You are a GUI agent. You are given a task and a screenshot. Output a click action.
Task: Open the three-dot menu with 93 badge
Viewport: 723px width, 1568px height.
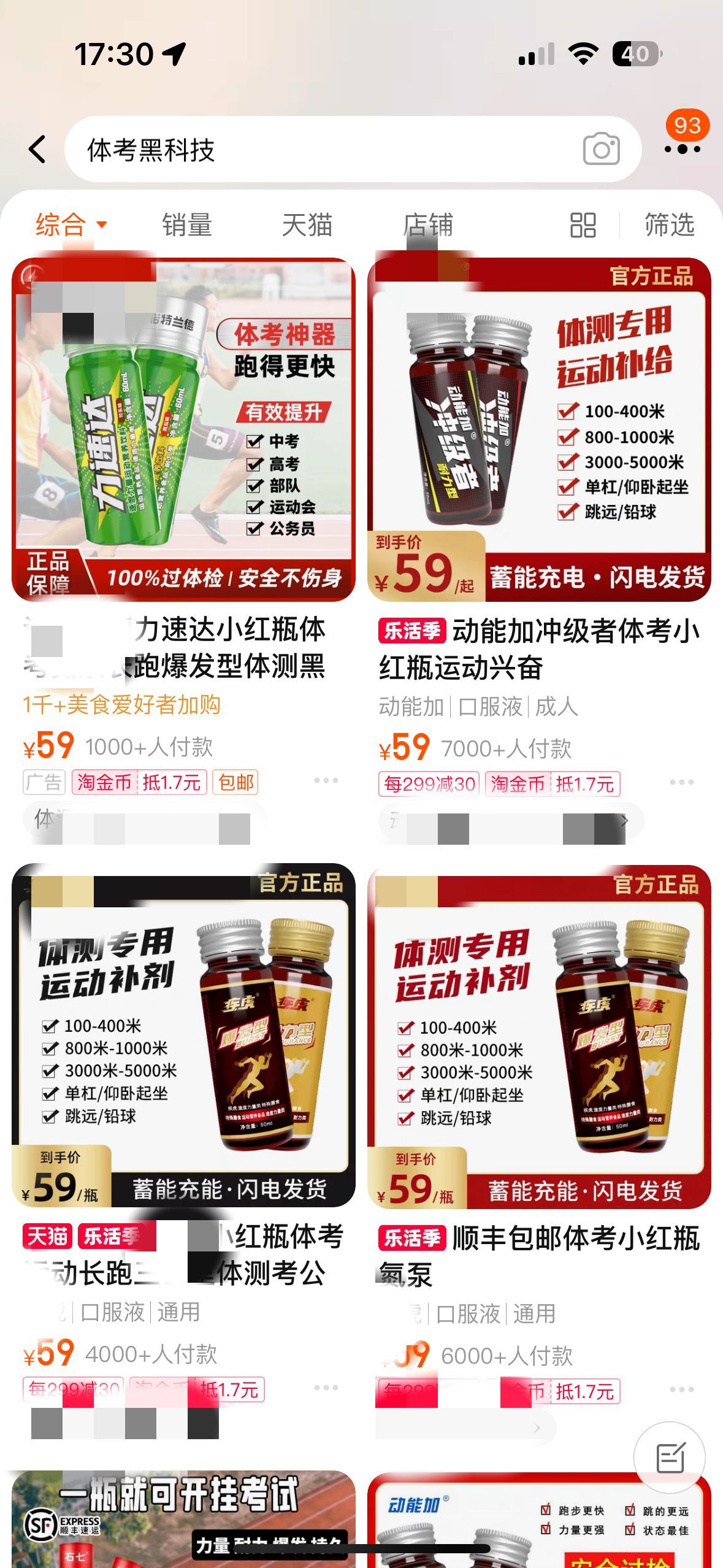point(682,148)
